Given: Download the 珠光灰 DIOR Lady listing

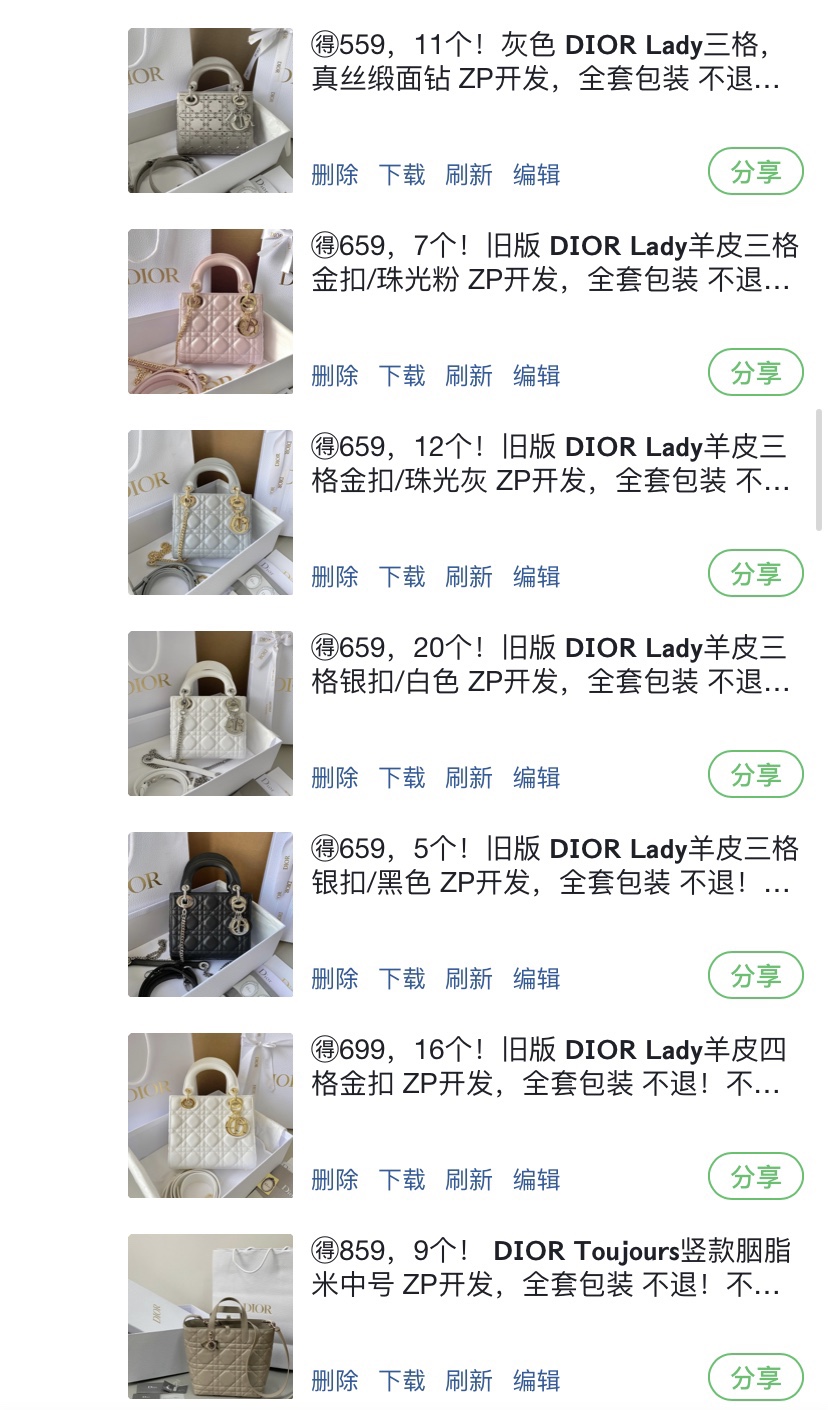Looking at the screenshot, I should (402, 577).
